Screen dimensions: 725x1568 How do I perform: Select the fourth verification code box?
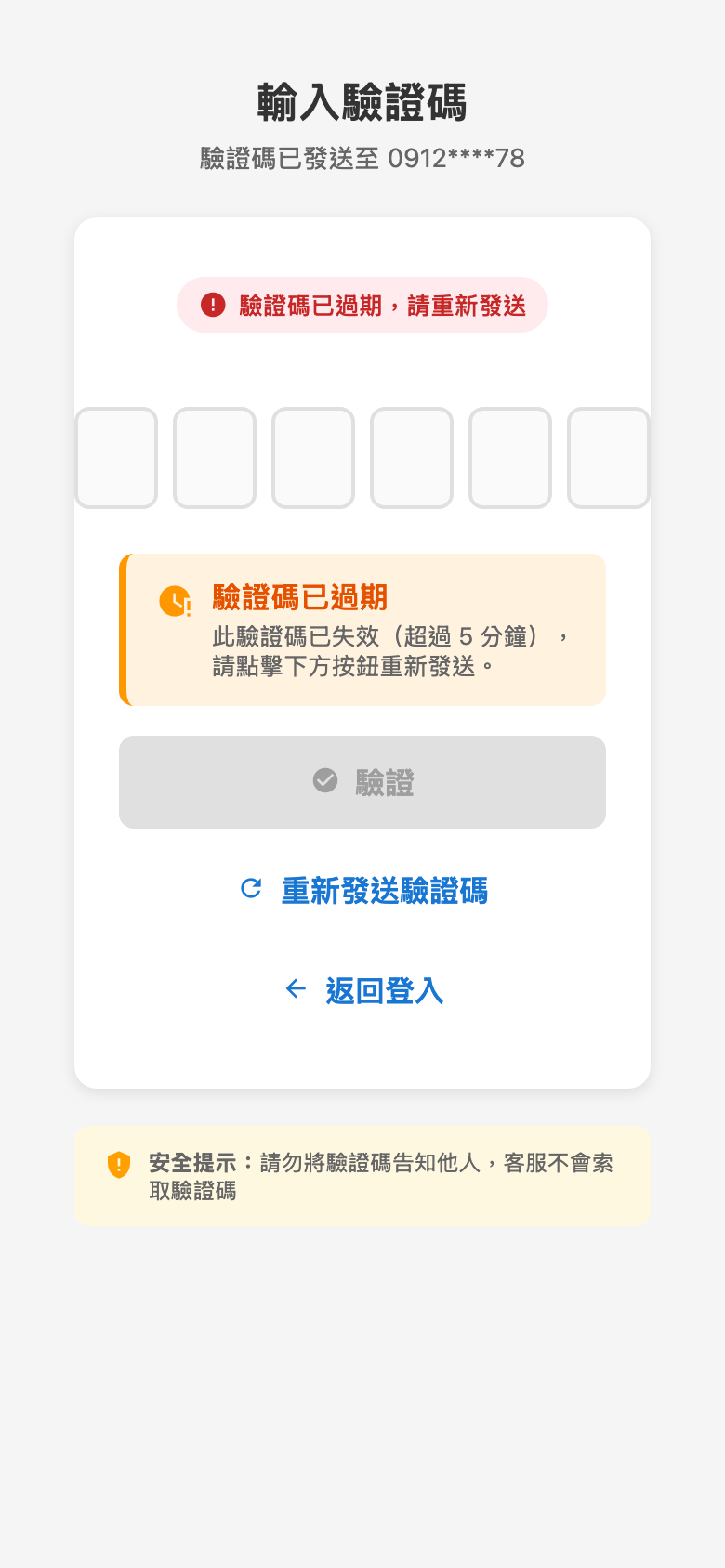(x=412, y=457)
